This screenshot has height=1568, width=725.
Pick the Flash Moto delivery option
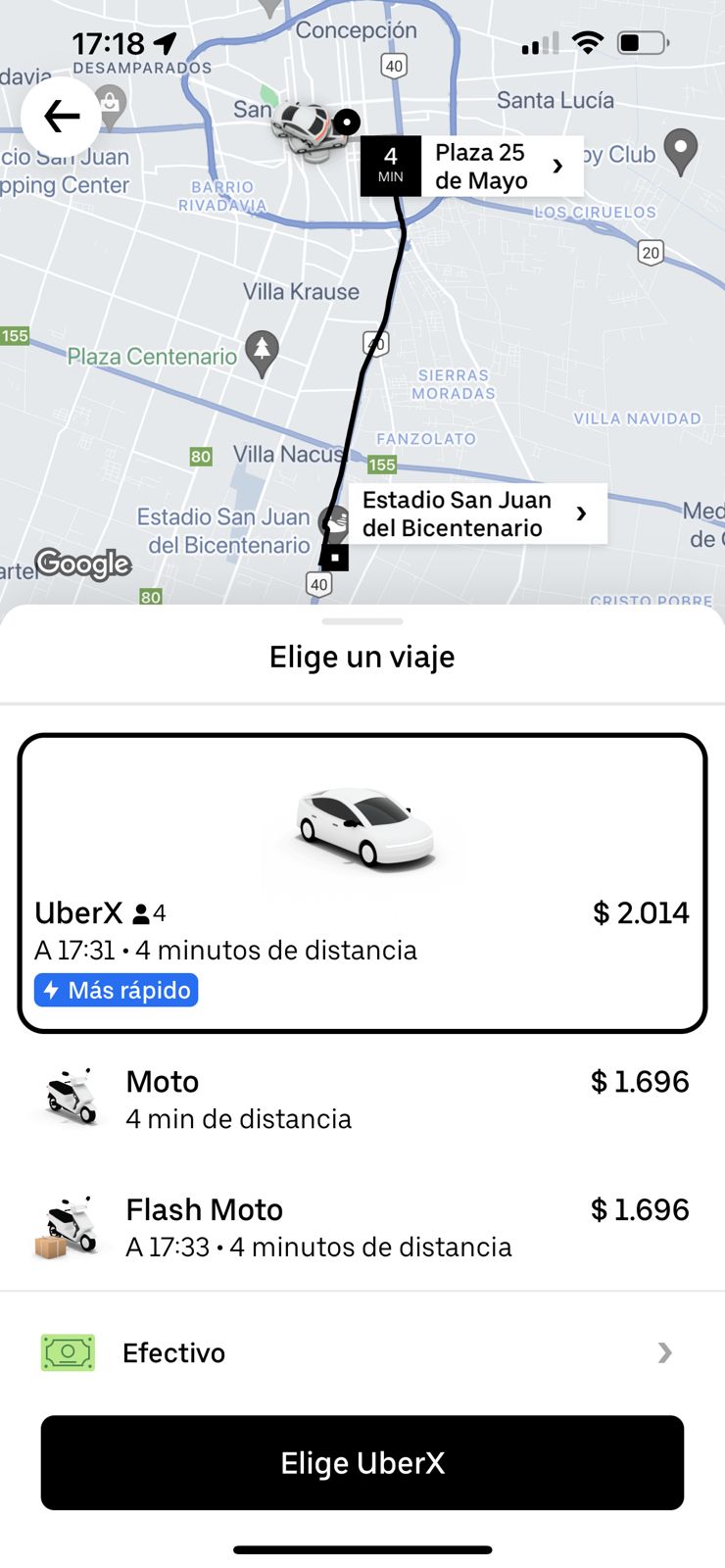(x=362, y=1227)
